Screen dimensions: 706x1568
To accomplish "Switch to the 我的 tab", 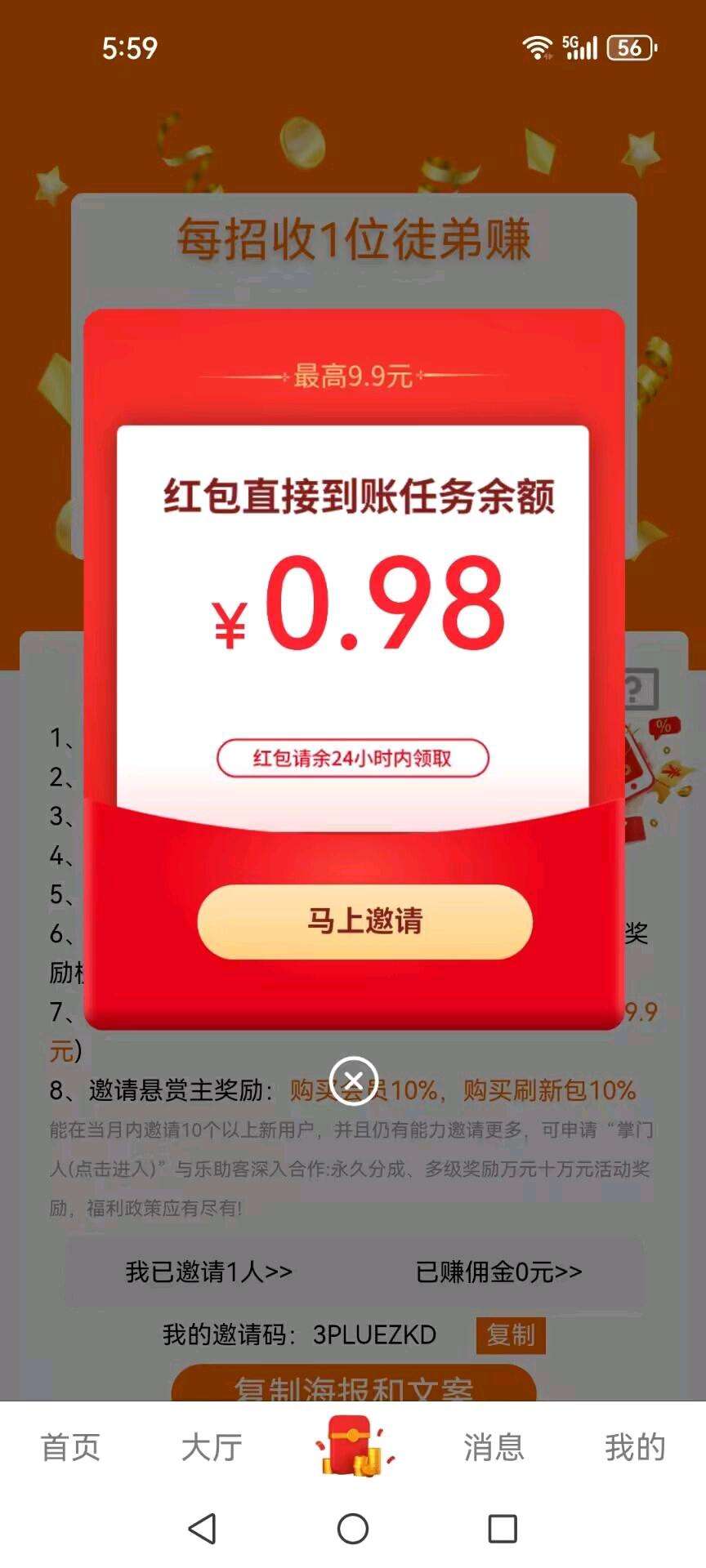I will pyautogui.click(x=635, y=1447).
